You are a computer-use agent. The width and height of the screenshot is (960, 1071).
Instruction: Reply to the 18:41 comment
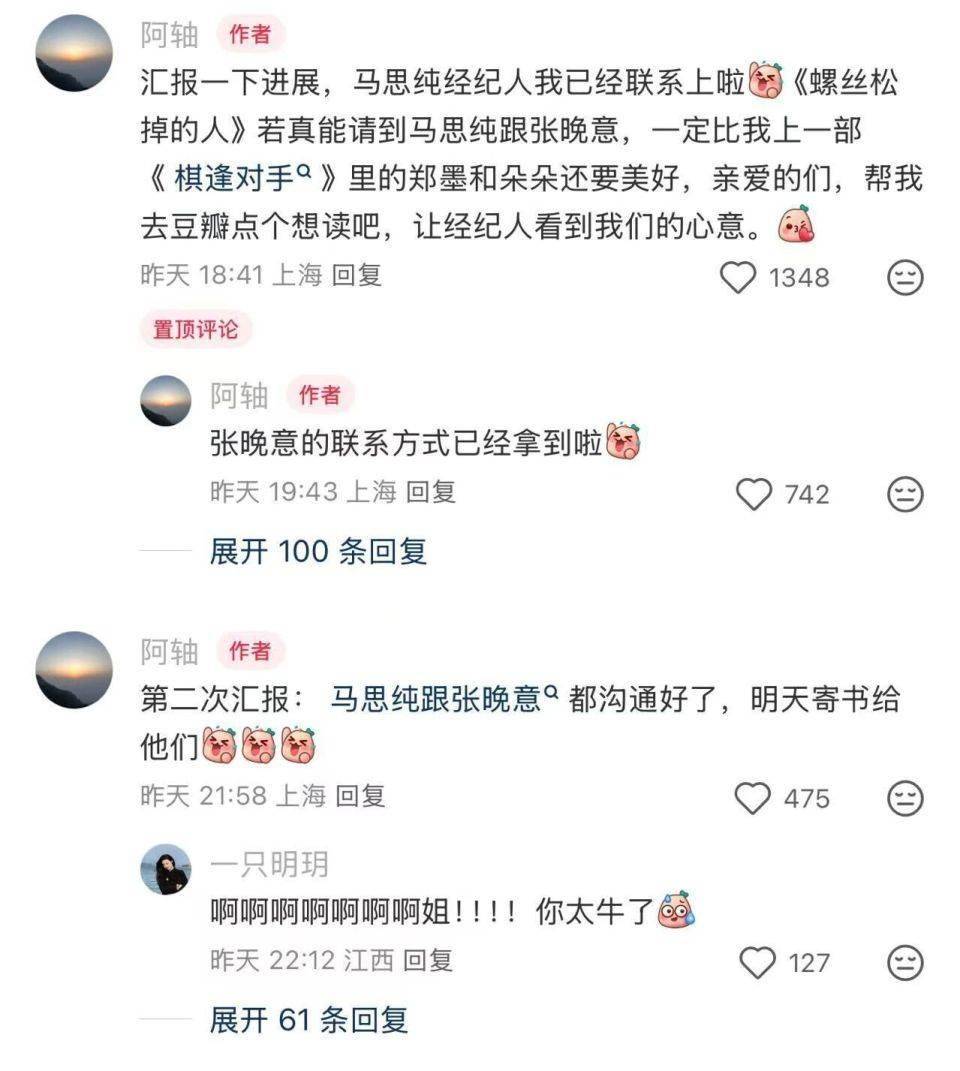tap(357, 276)
